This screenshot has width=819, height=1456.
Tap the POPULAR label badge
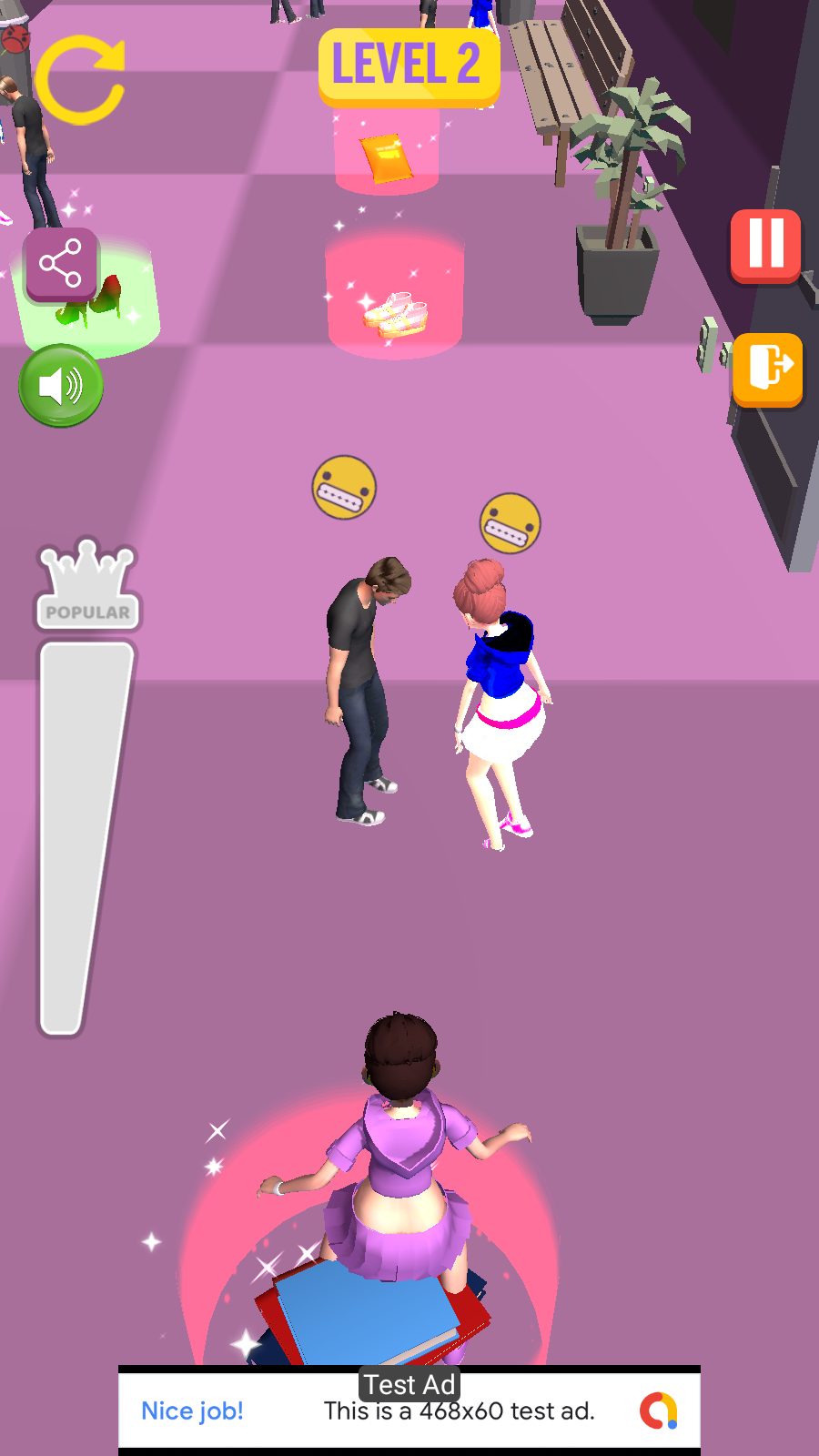(x=86, y=612)
